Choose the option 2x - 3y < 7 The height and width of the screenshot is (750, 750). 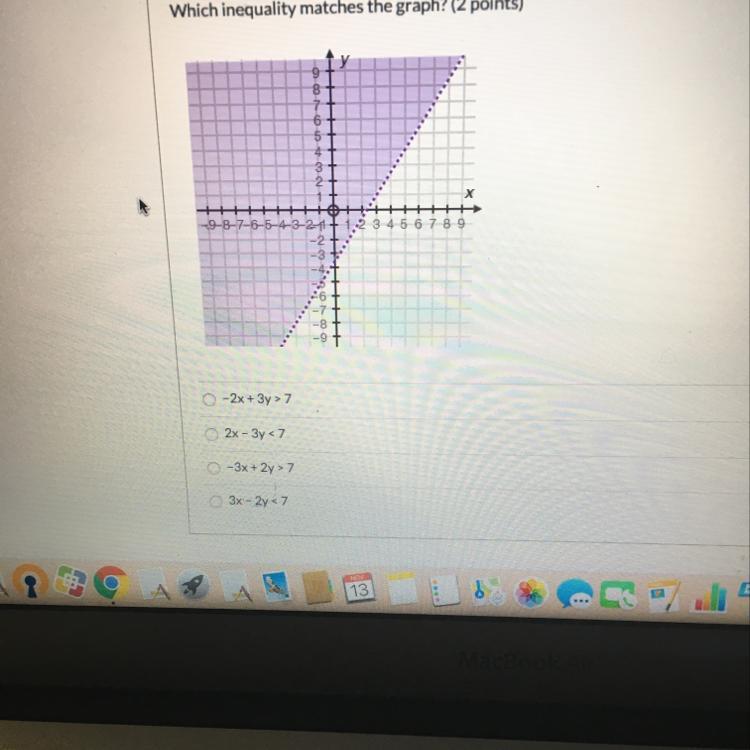[x=209, y=434]
